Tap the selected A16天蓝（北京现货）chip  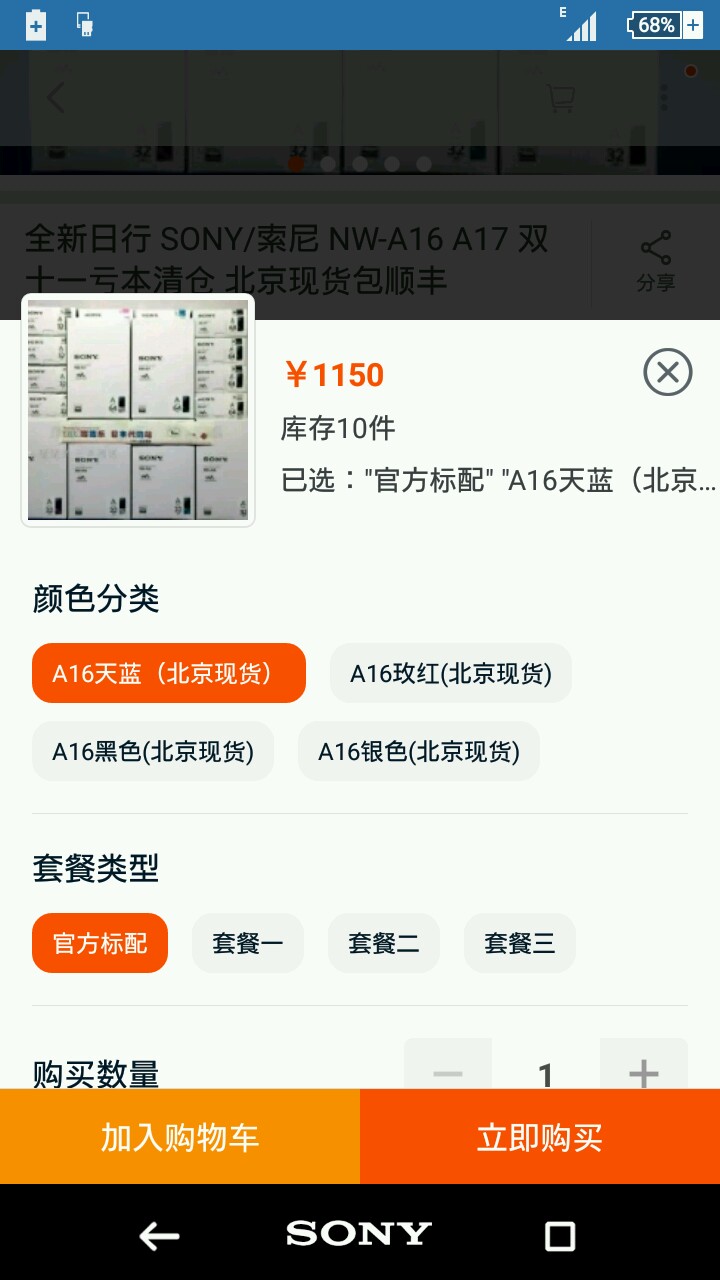coord(168,673)
